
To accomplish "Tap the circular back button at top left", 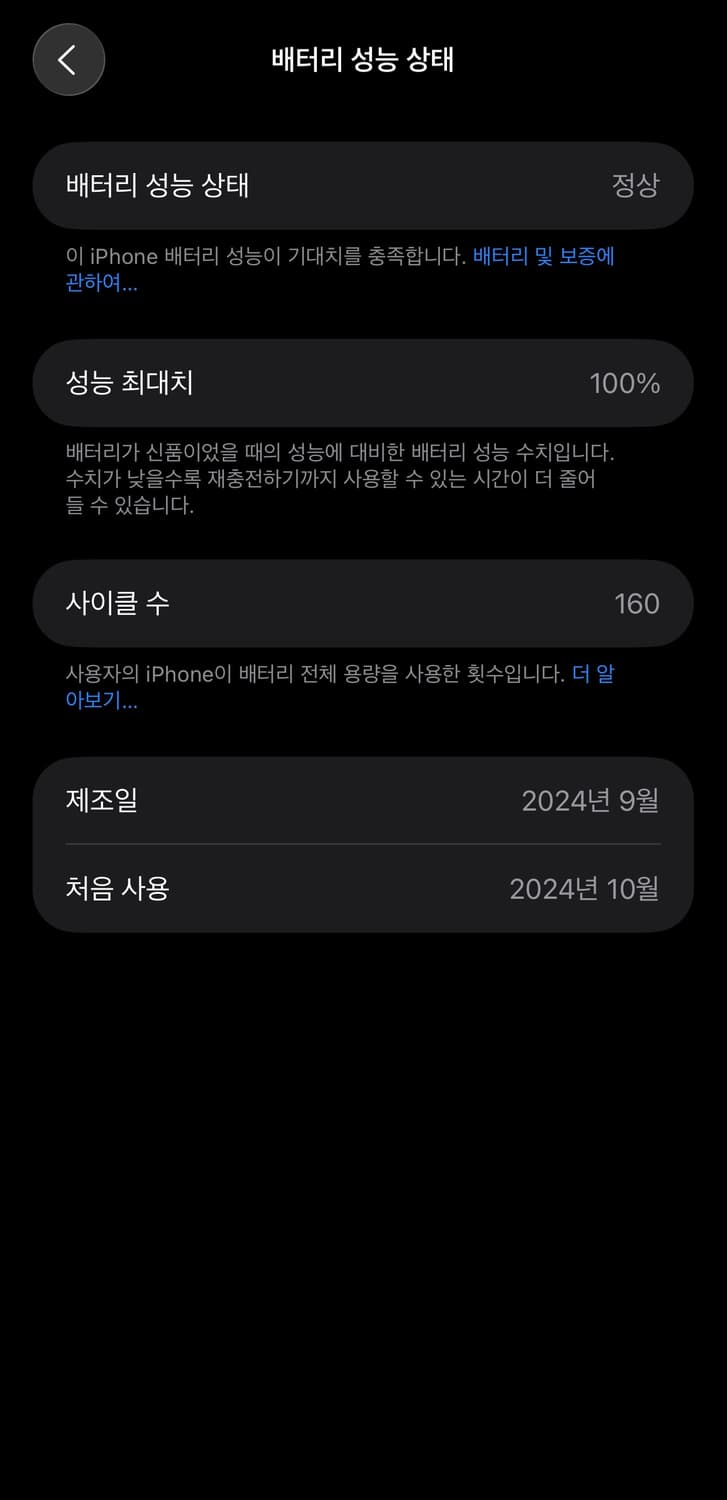I will tap(68, 60).
